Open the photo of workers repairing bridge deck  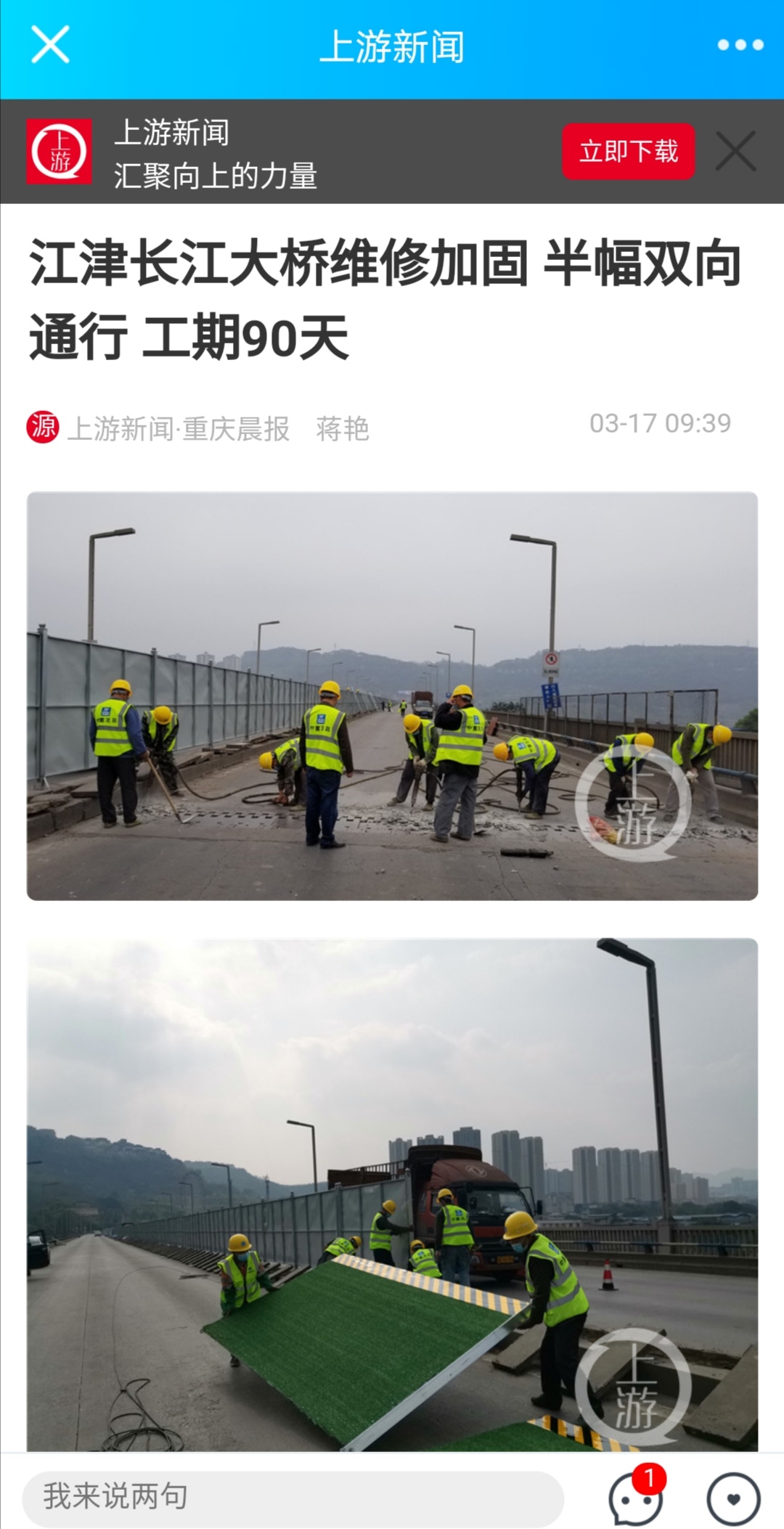(x=392, y=696)
